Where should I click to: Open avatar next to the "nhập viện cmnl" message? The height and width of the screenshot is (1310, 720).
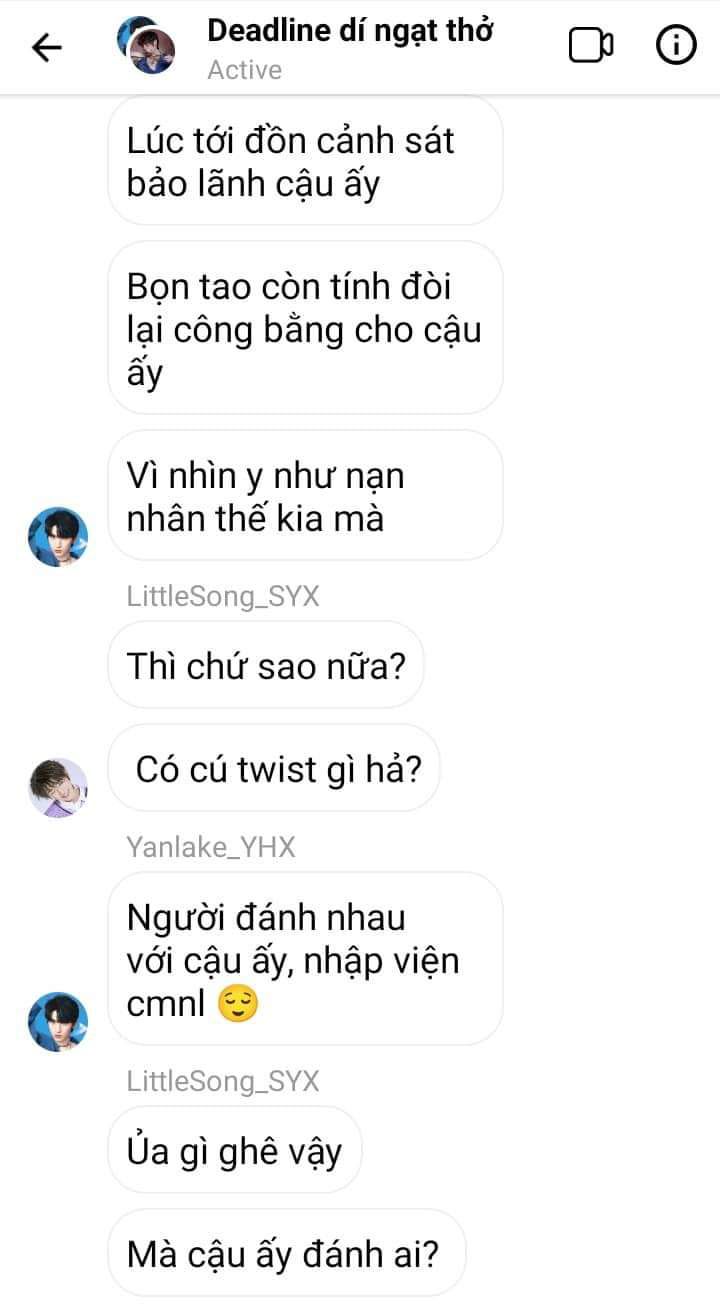pyautogui.click(x=57, y=1022)
